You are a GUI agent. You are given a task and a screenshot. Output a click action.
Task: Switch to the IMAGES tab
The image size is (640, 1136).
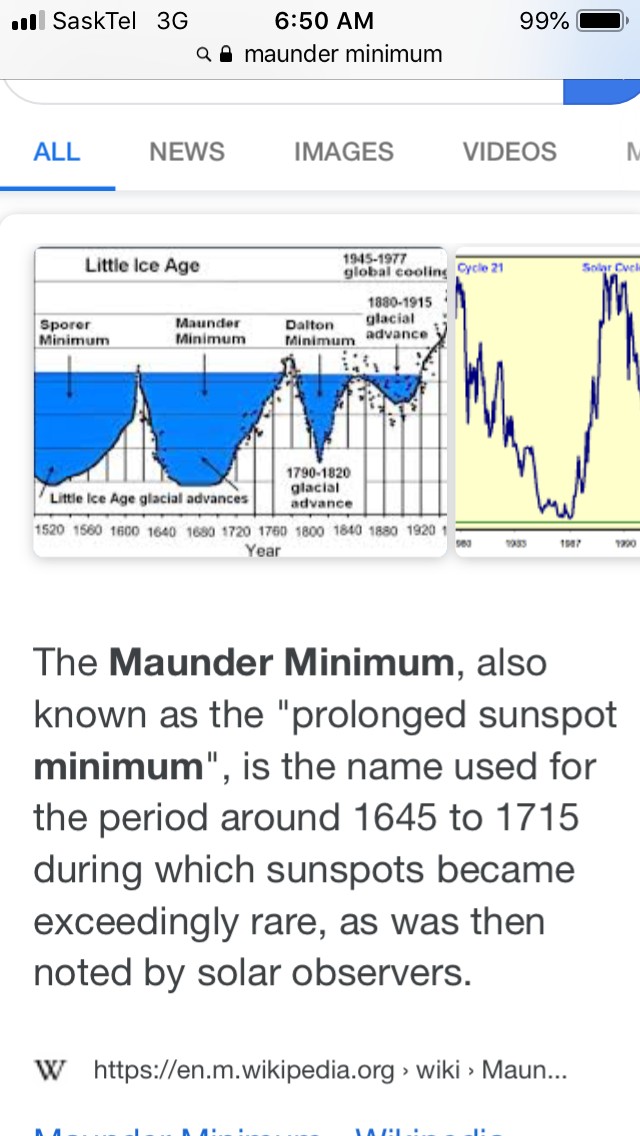pos(343,152)
